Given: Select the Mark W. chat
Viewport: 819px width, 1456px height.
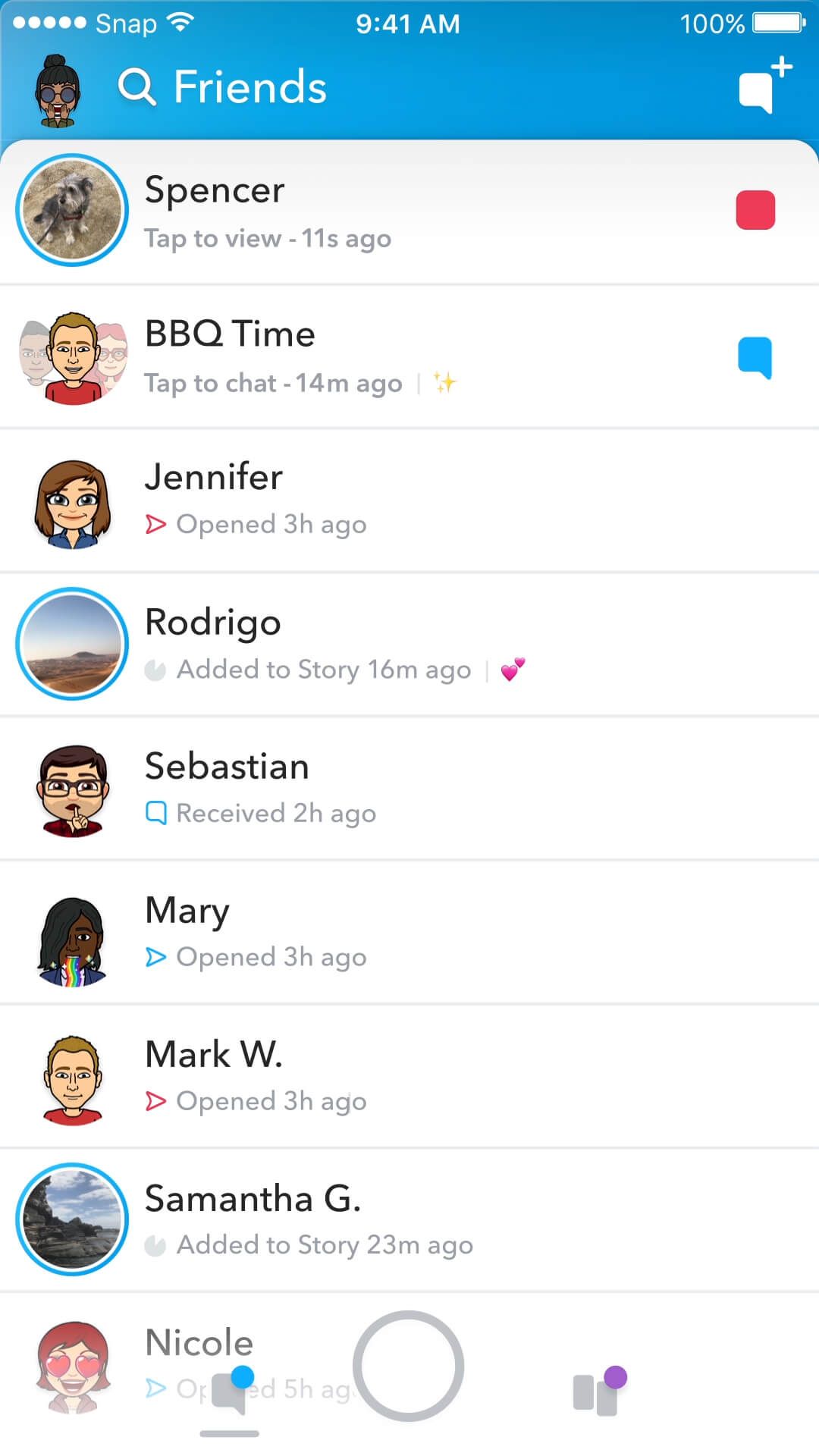Looking at the screenshot, I should pos(409,1077).
